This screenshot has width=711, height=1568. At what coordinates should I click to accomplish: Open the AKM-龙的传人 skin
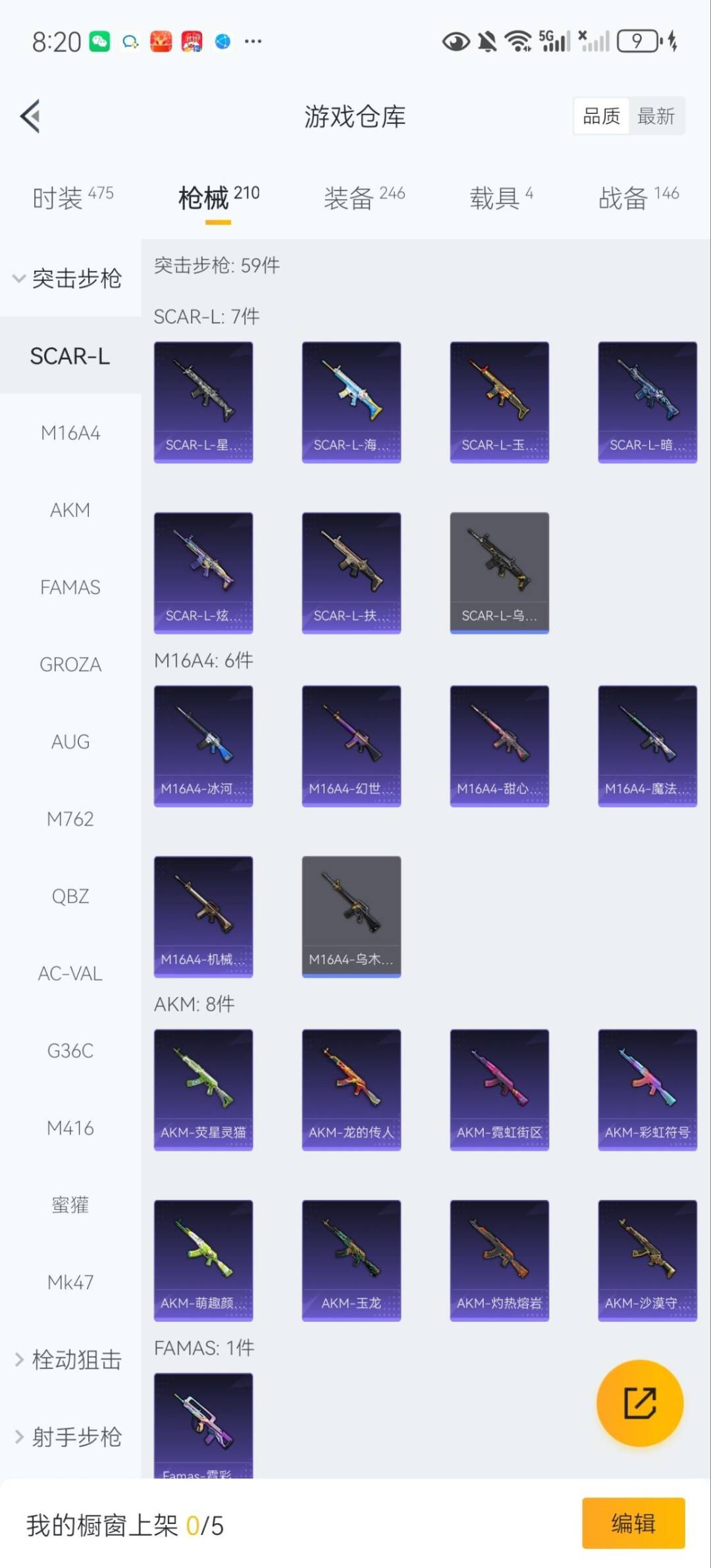pos(351,1089)
